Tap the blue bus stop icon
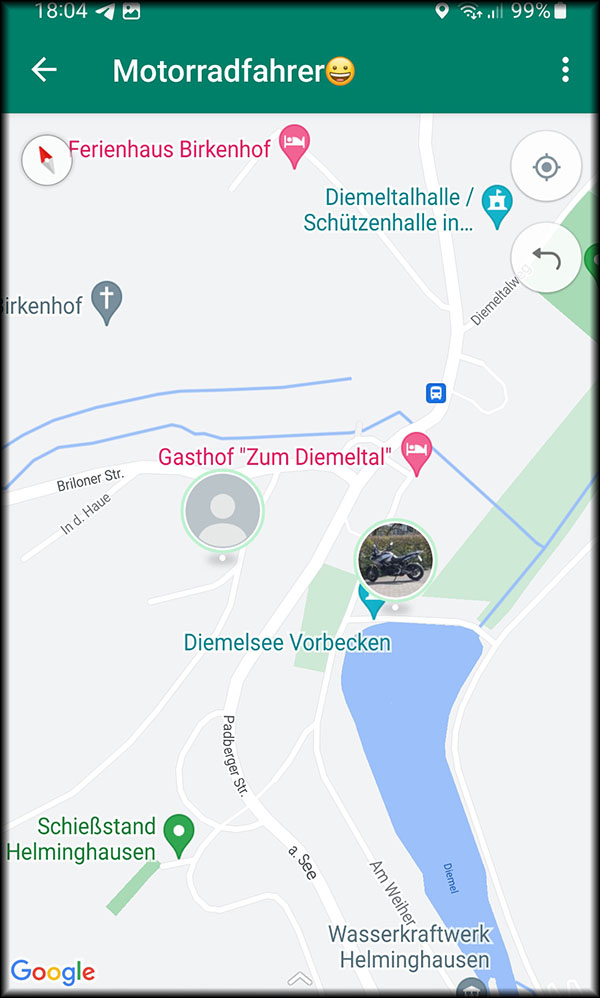 (436, 393)
